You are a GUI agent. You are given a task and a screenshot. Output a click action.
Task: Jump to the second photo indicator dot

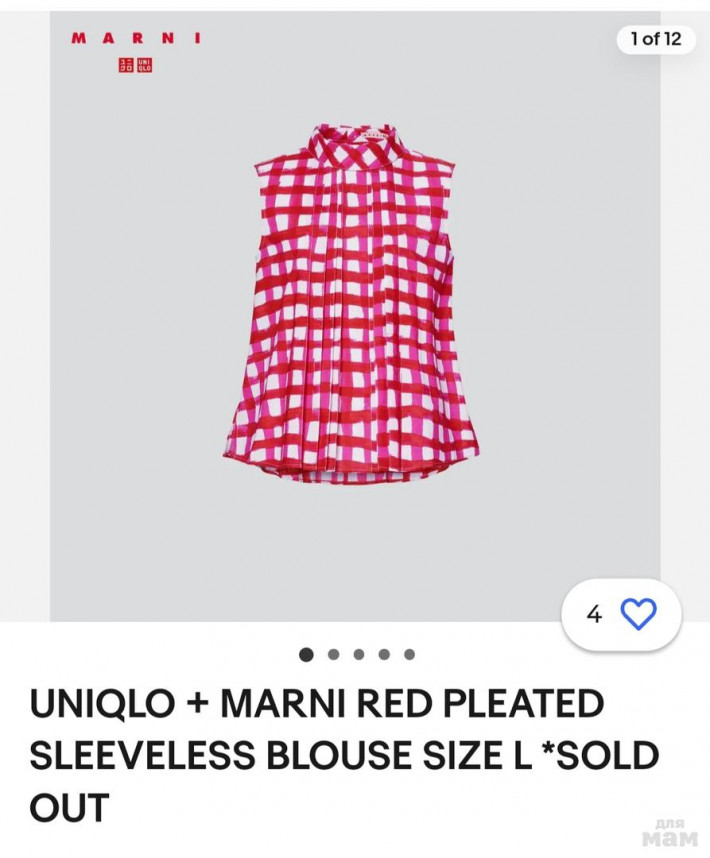[x=333, y=655]
